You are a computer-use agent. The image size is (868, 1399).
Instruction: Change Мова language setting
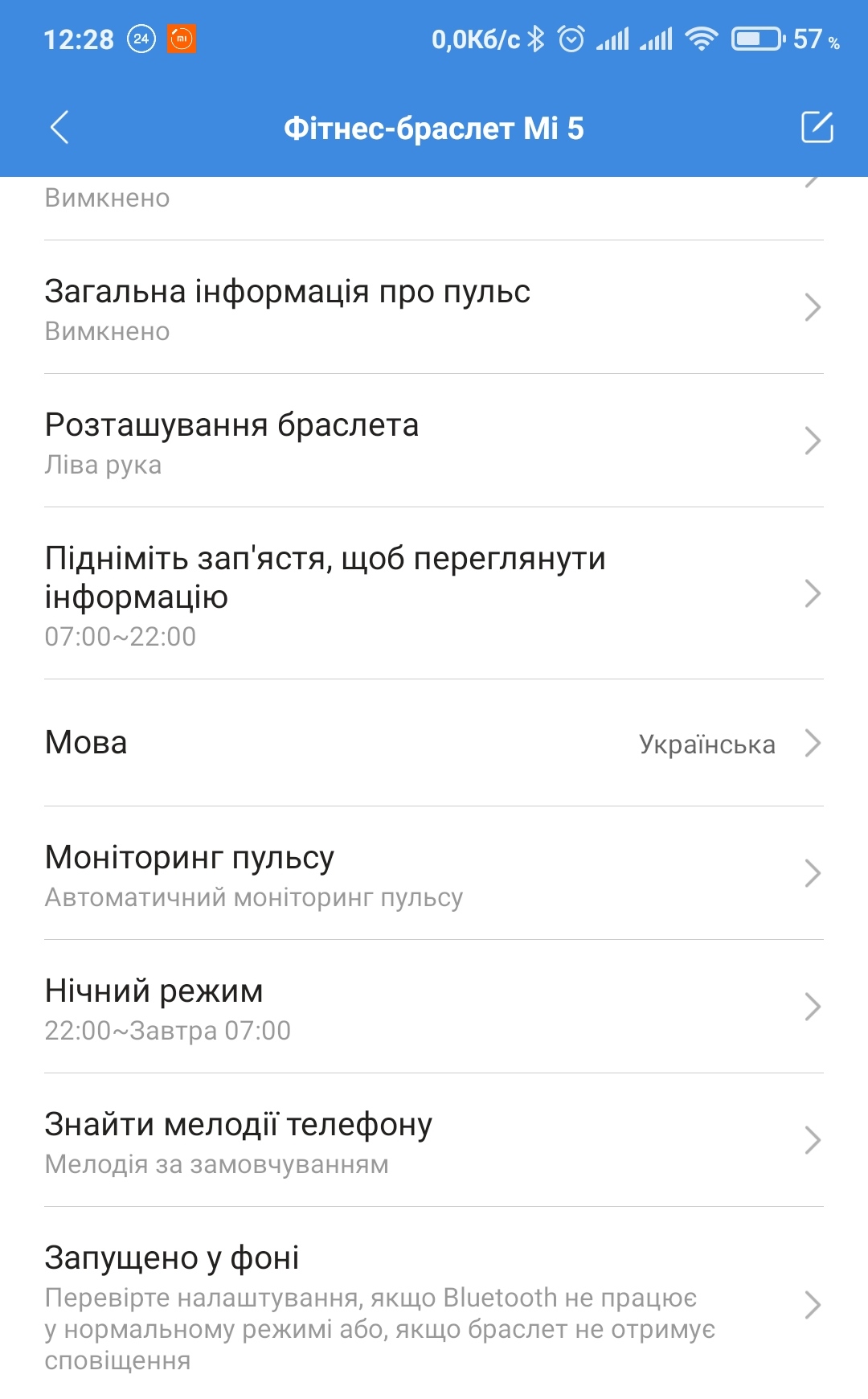434,743
